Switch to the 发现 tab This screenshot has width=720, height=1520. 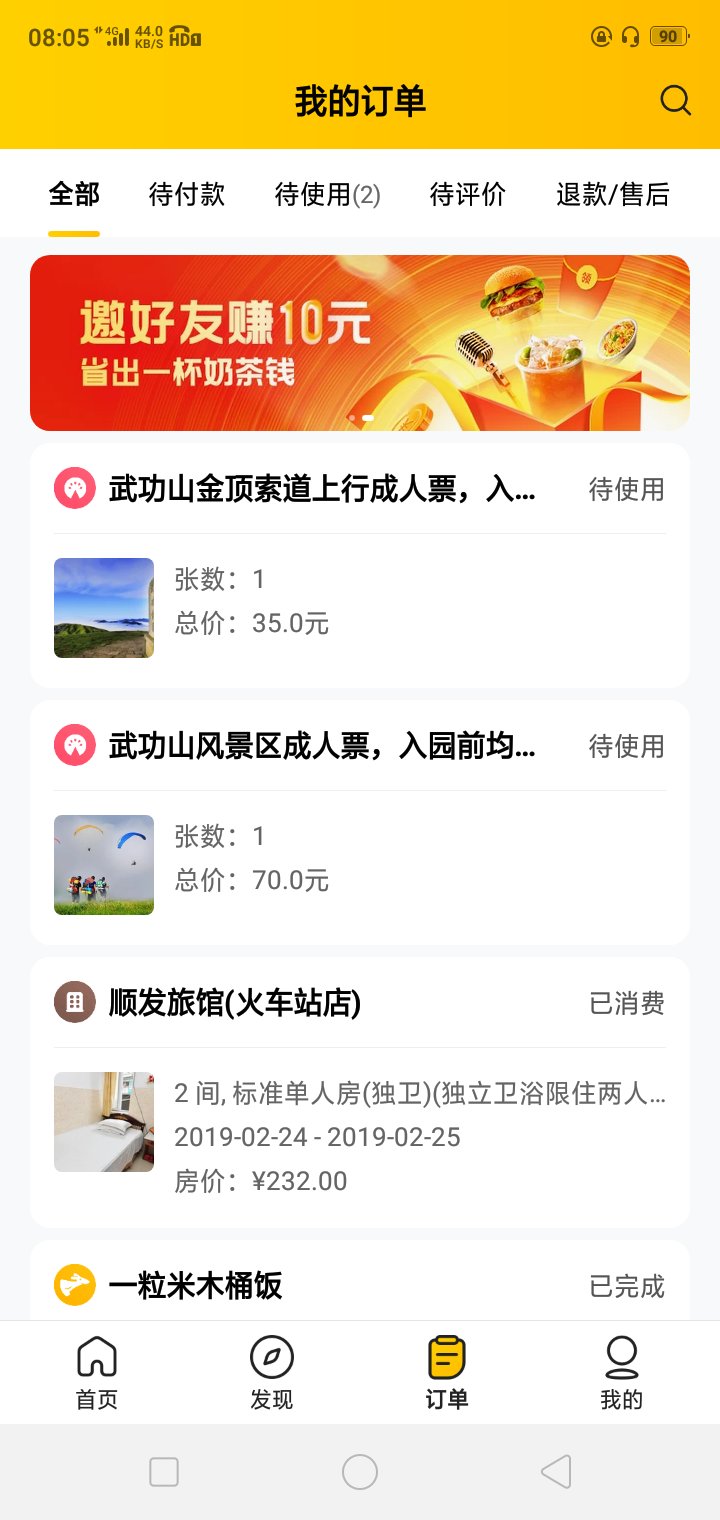point(272,1373)
